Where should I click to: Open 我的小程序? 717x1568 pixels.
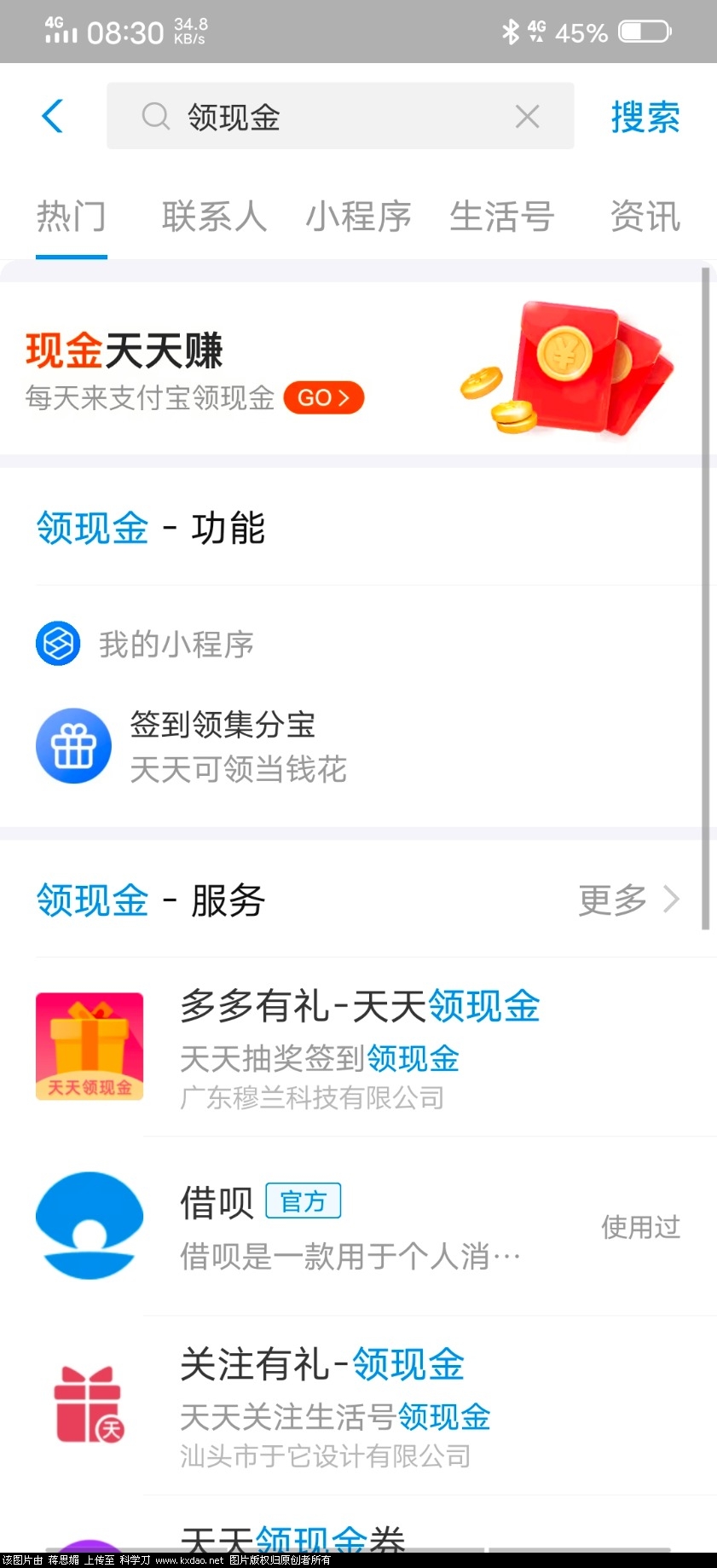point(175,644)
